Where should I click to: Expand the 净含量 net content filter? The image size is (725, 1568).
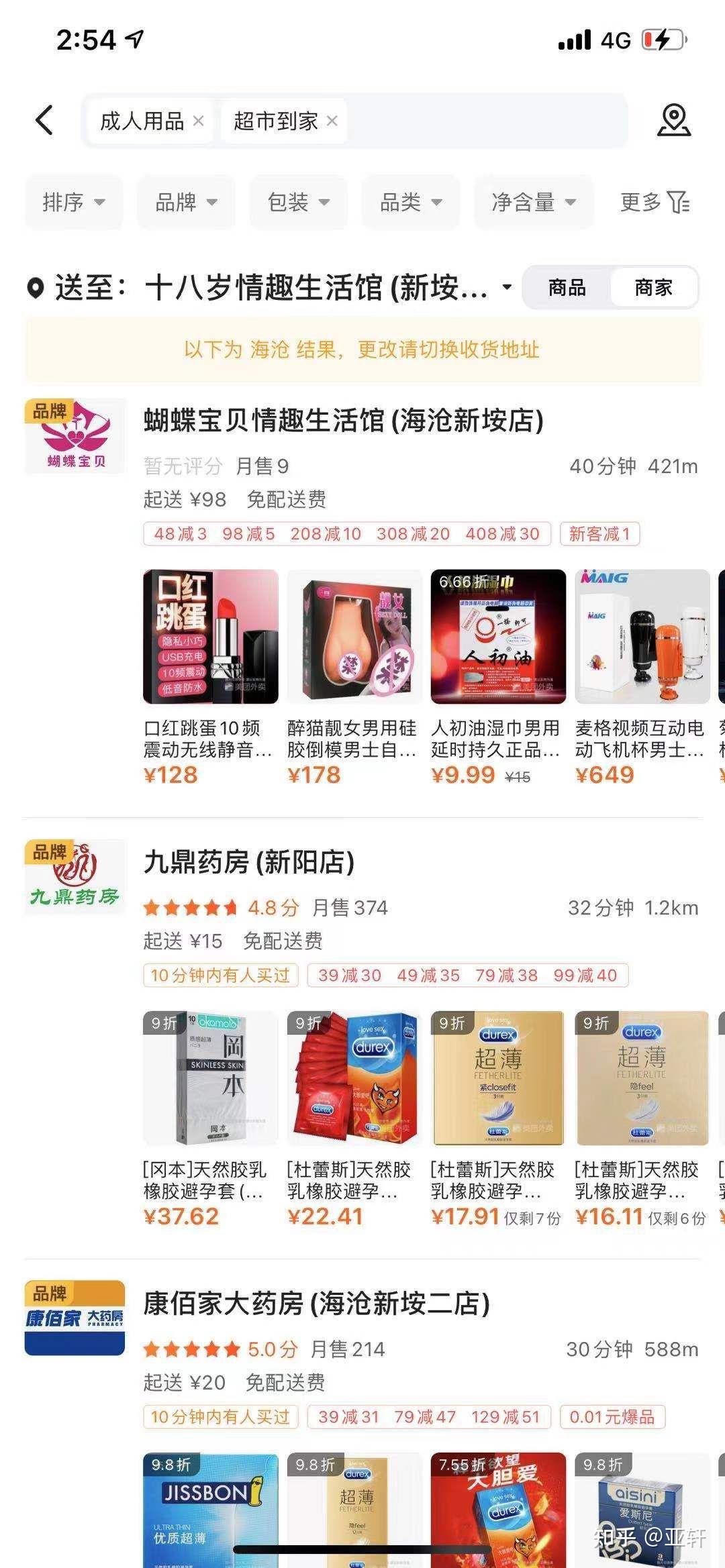534,202
